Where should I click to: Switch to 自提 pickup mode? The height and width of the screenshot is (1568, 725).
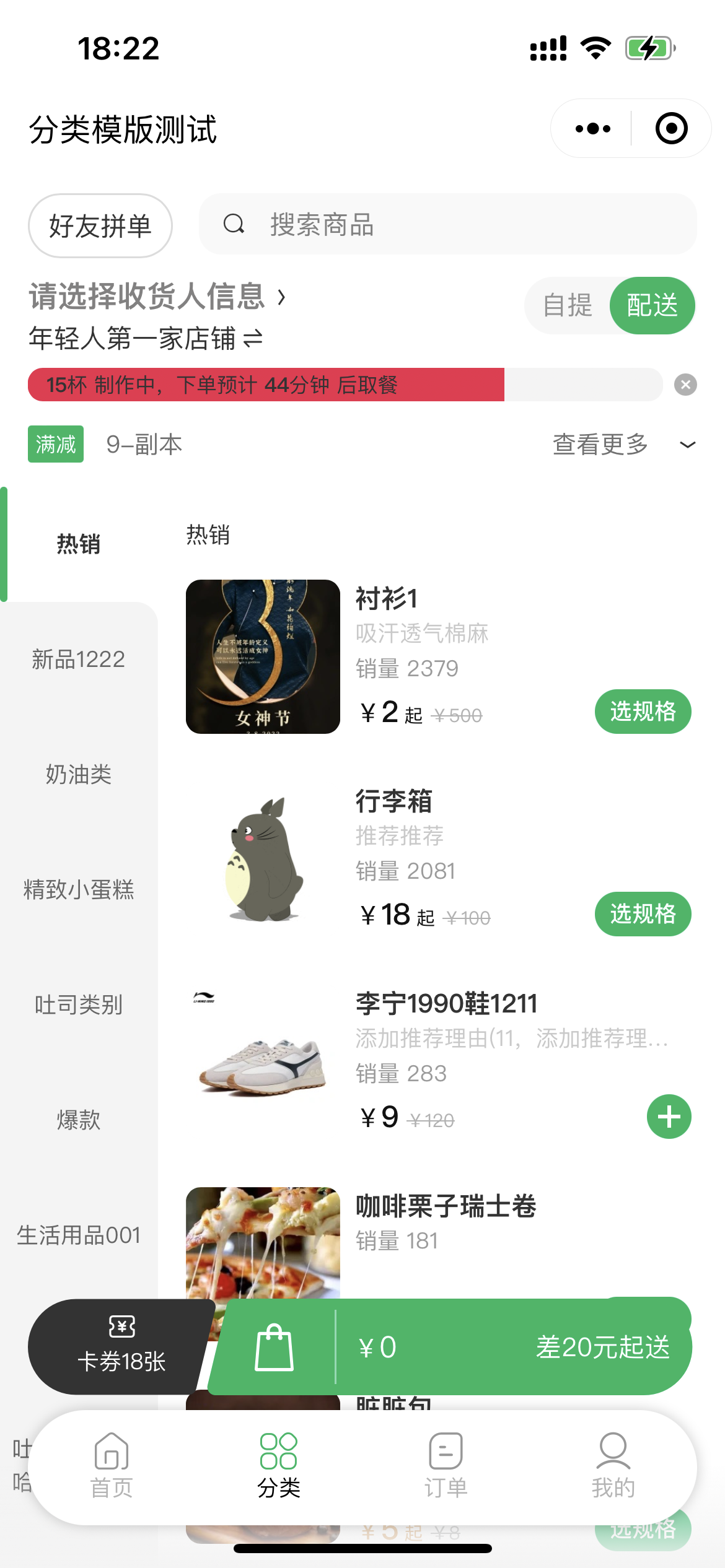tap(568, 306)
